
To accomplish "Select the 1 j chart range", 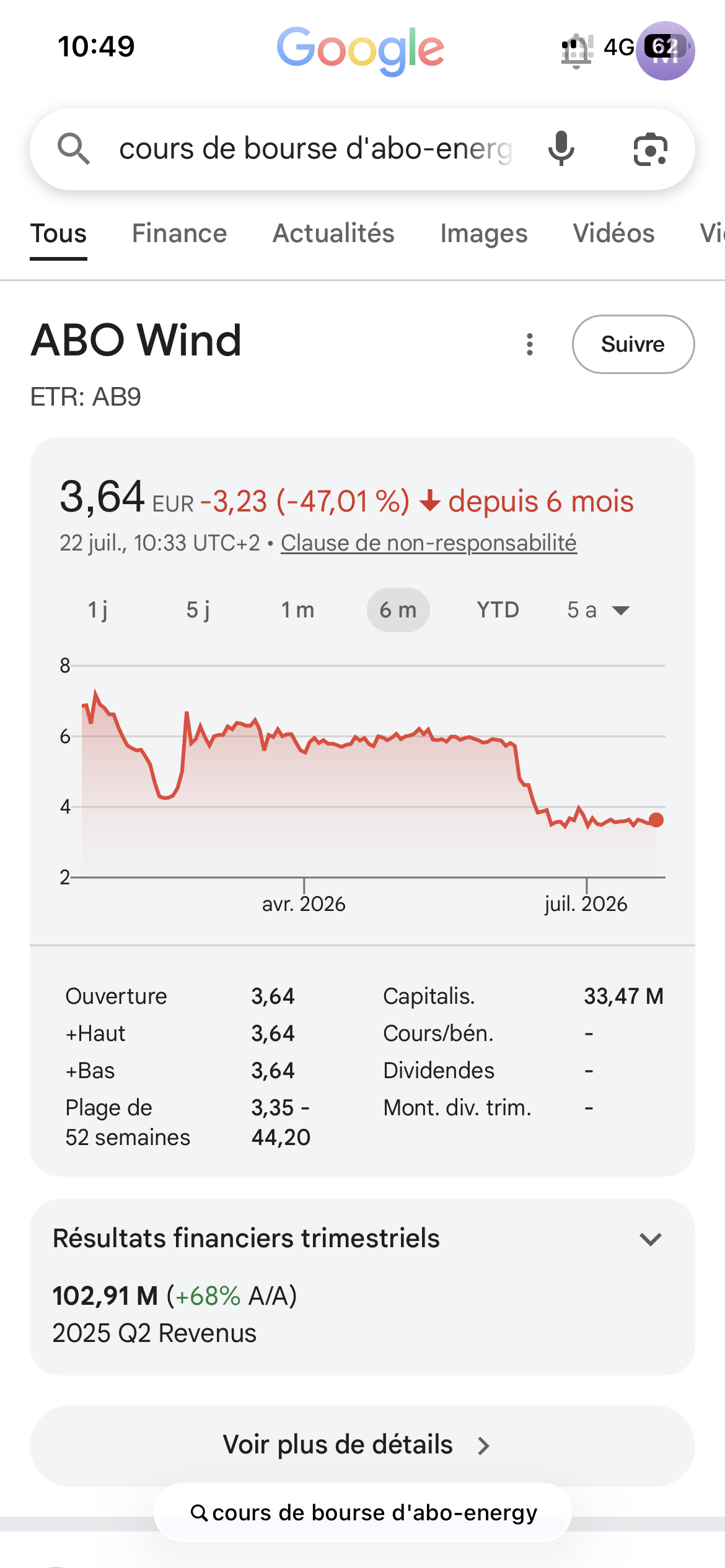I will coord(98,610).
